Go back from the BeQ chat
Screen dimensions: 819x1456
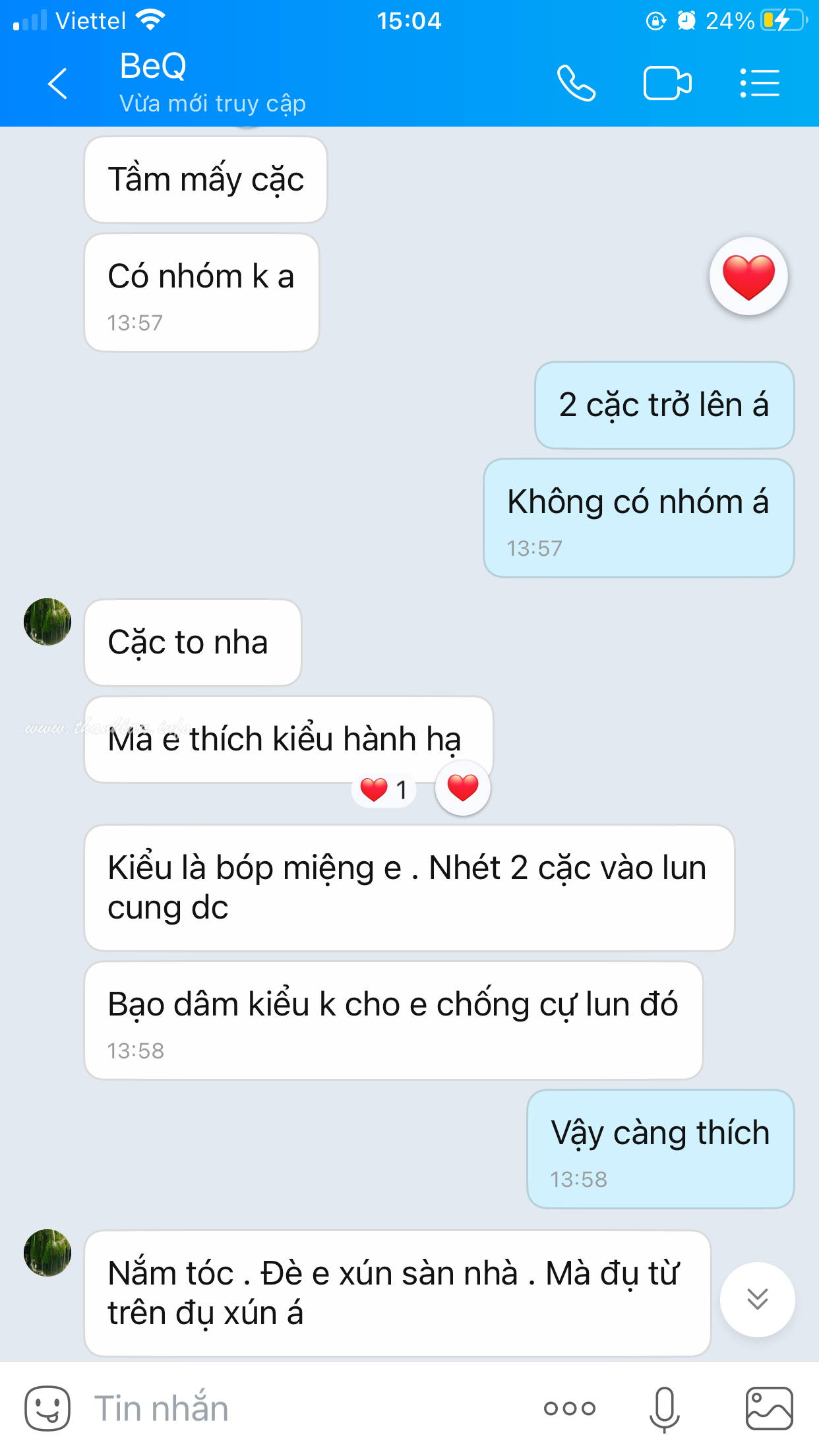(x=58, y=84)
